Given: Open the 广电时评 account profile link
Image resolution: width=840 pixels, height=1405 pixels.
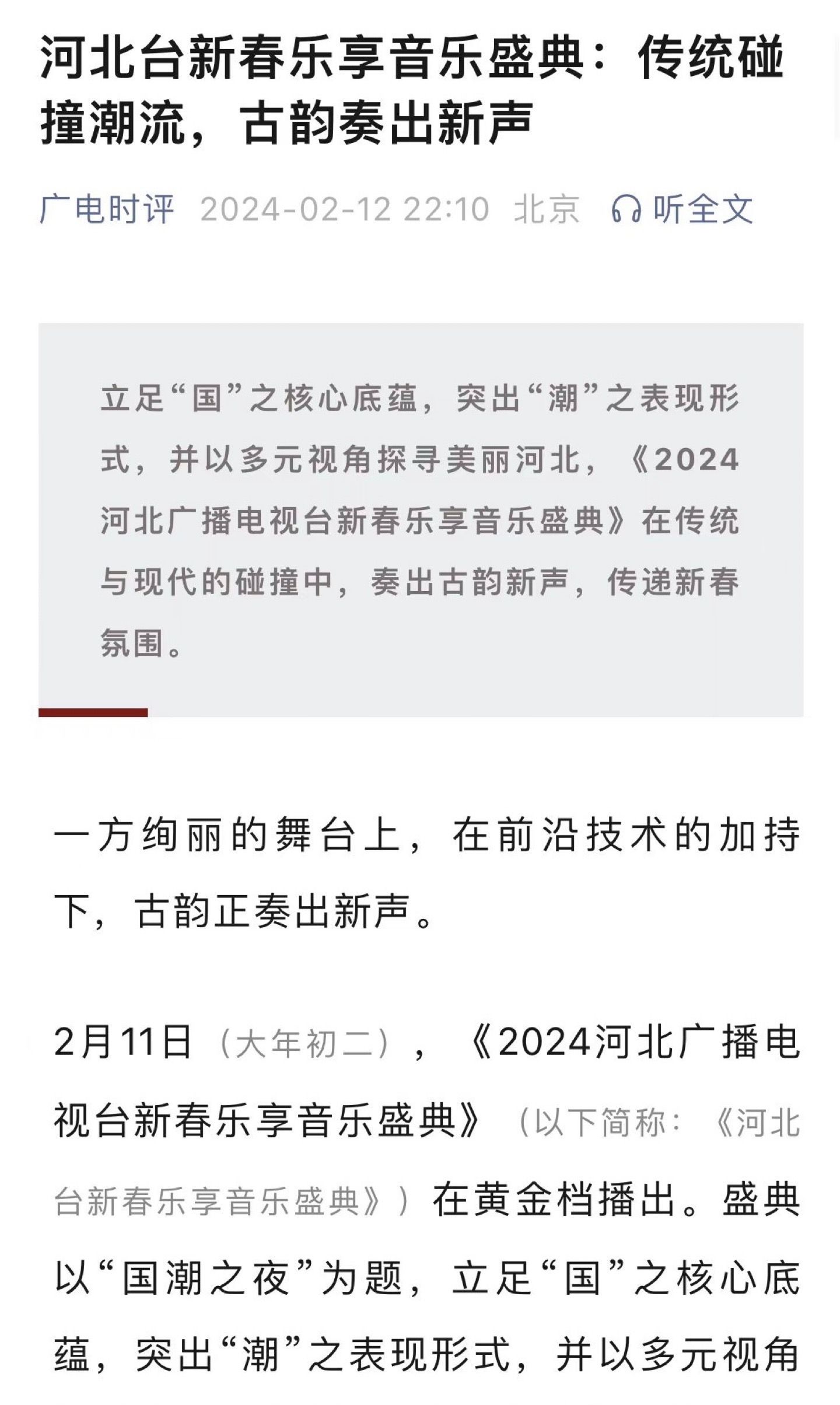Looking at the screenshot, I should tap(107, 209).
